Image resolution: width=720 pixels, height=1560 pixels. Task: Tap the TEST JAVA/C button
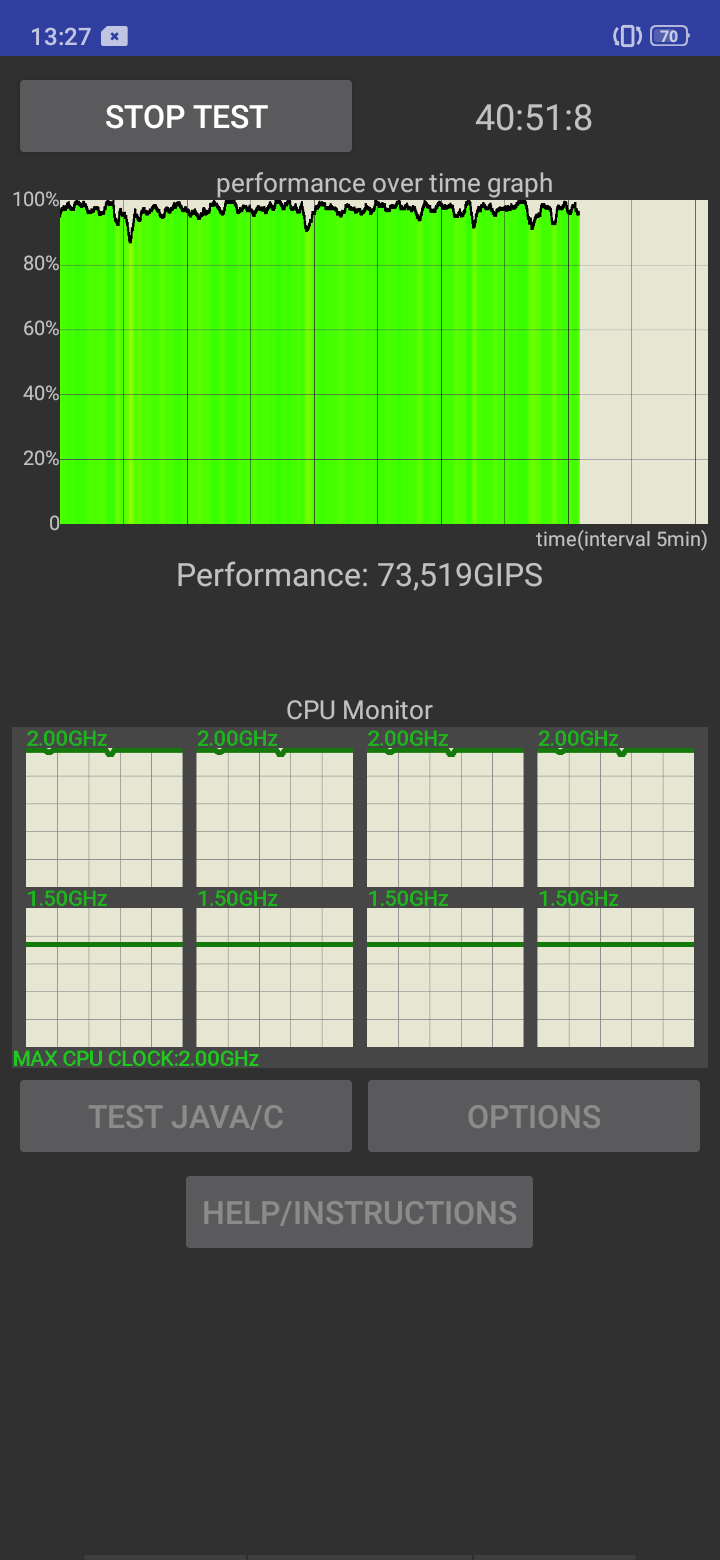[x=186, y=1116]
